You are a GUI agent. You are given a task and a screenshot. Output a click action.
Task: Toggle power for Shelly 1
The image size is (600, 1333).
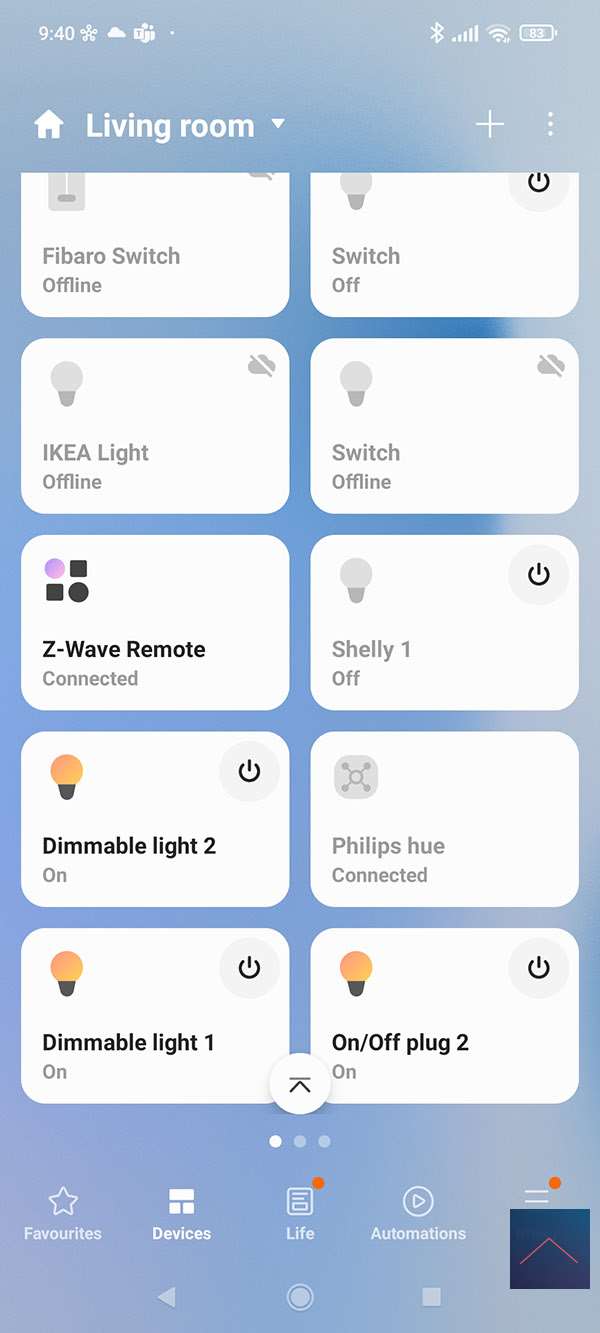(x=538, y=574)
